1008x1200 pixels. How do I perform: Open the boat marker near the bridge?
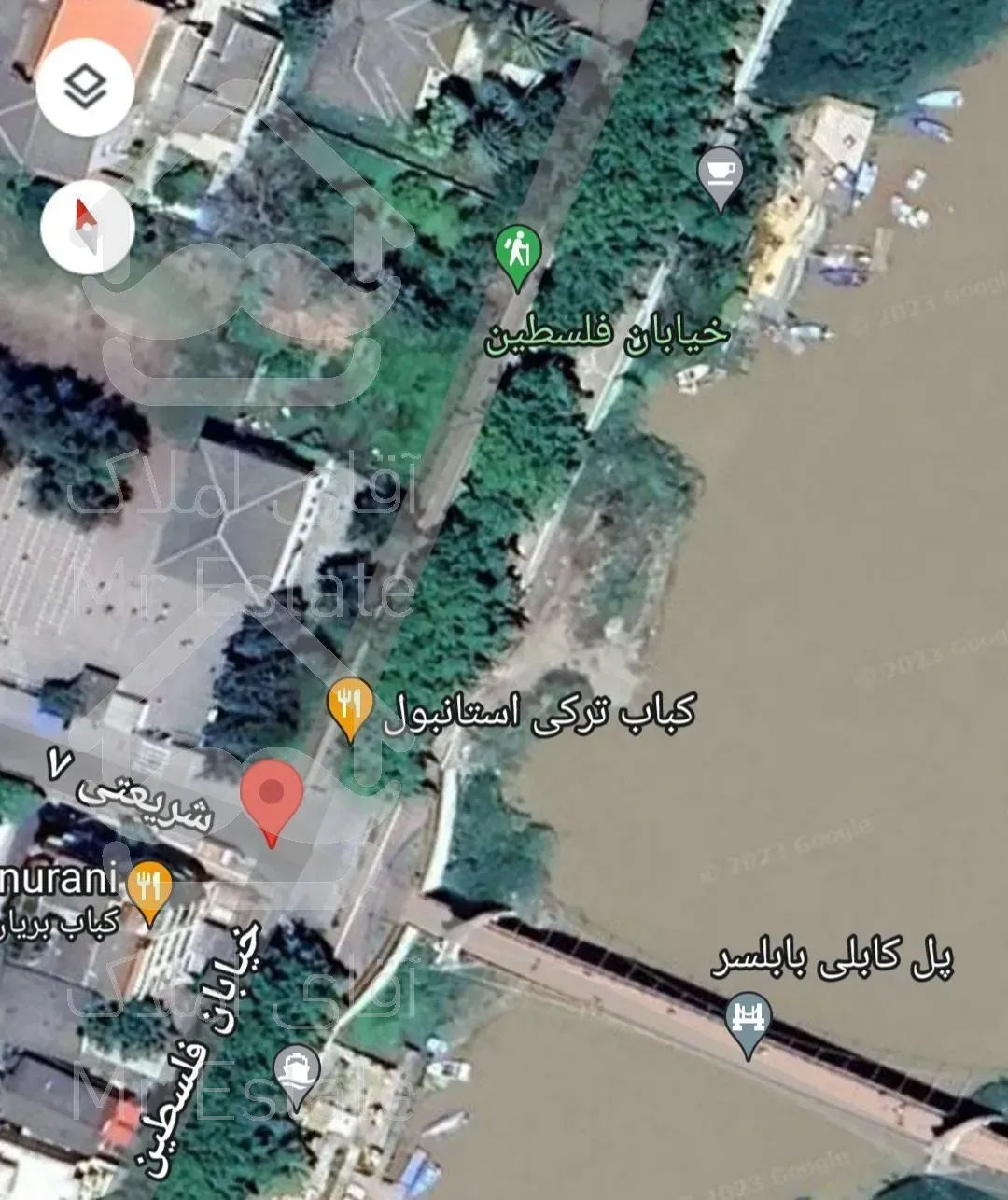(x=297, y=1073)
